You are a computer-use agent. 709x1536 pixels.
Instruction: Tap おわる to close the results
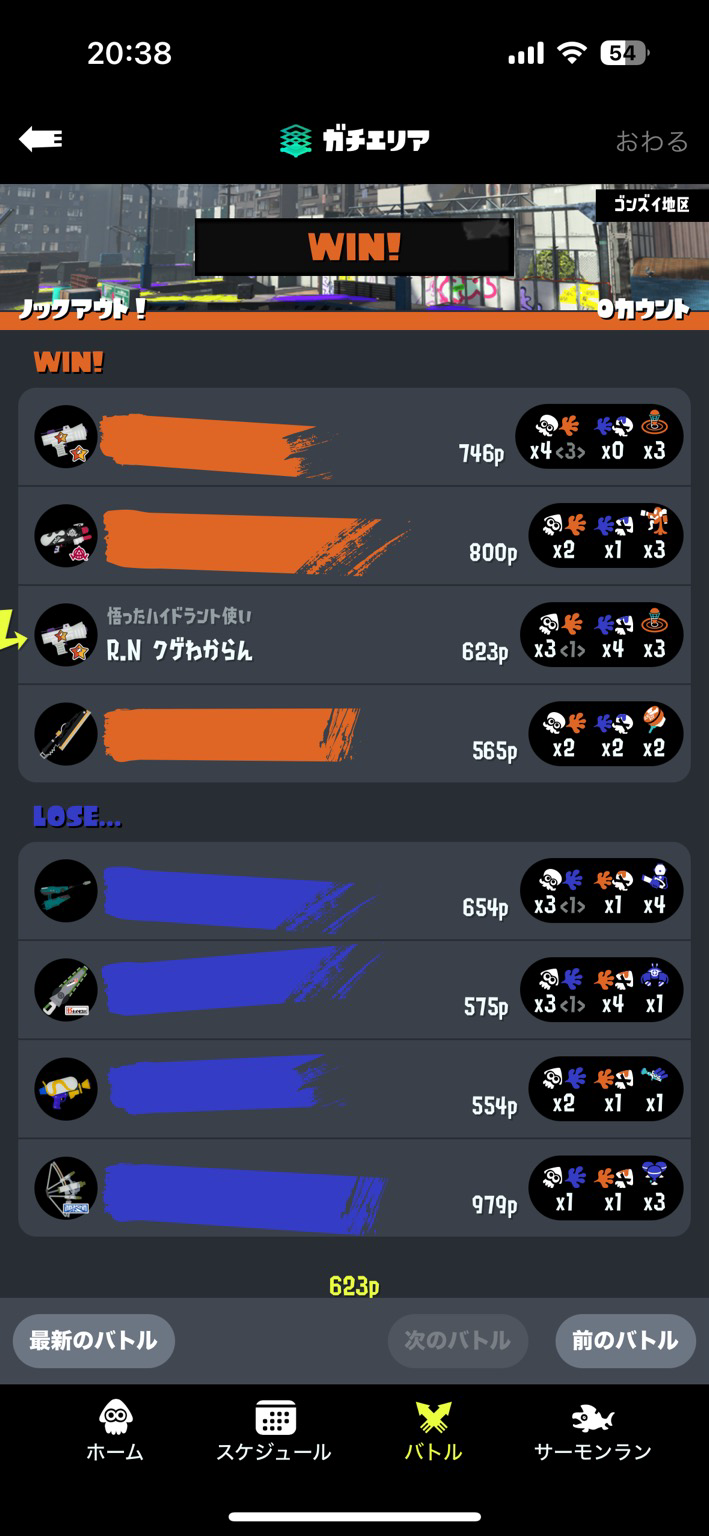click(652, 141)
